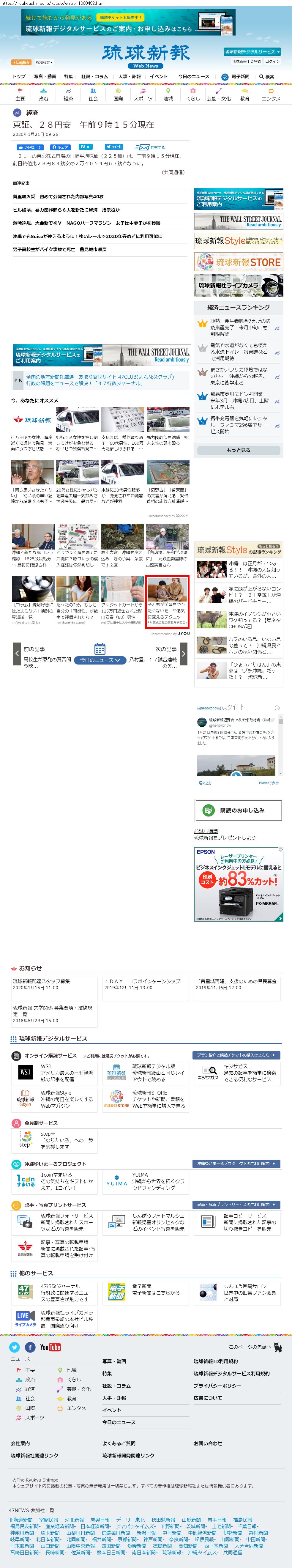Switch language with the English button

(21, 62)
